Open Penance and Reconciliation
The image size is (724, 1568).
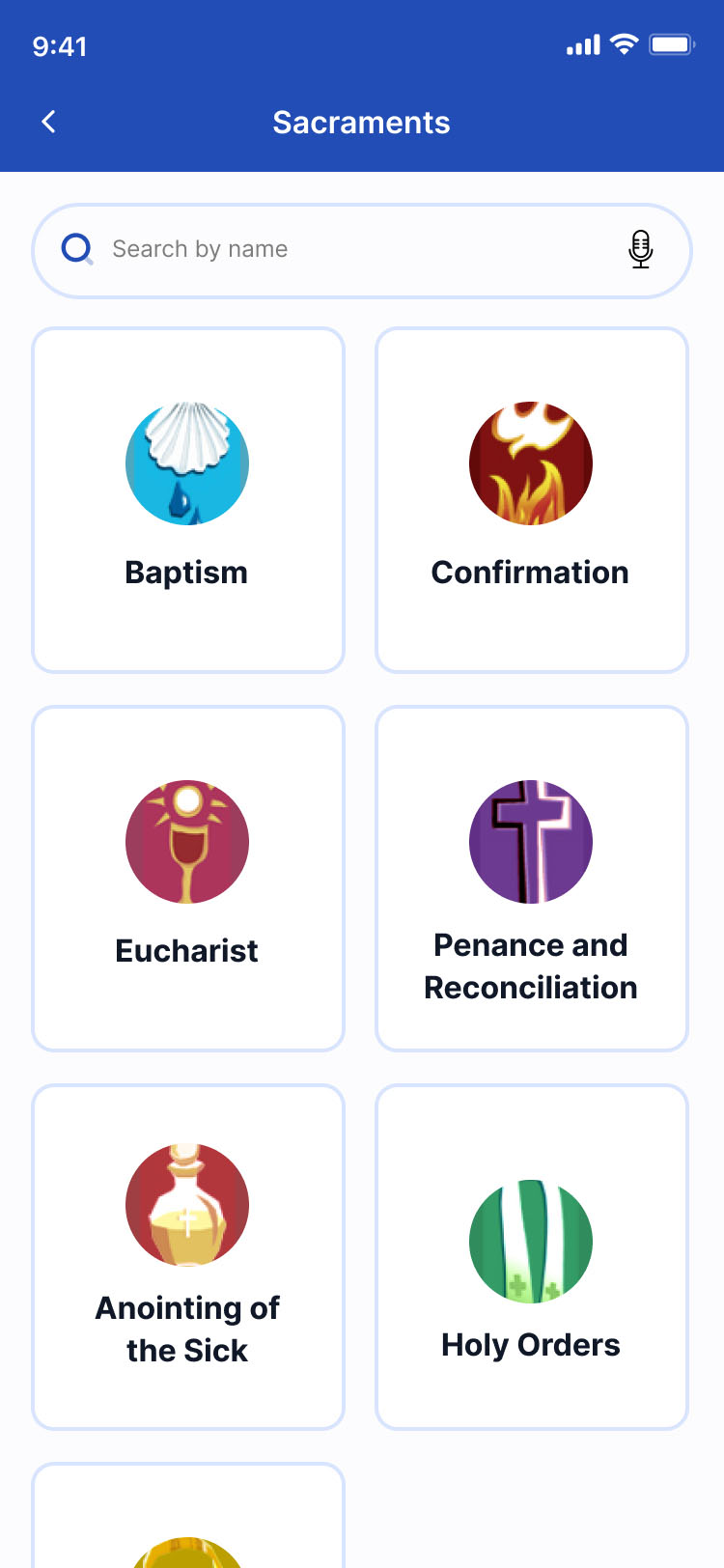click(531, 879)
